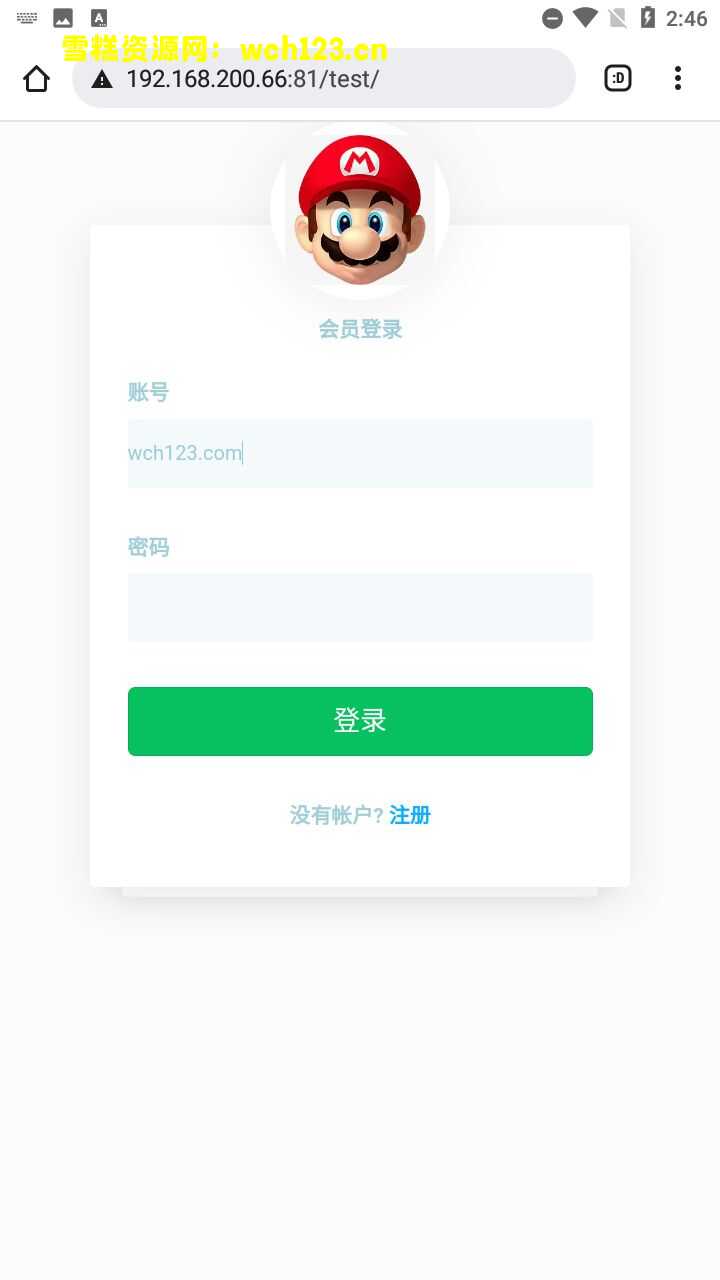Viewport: 720px width, 1280px height.
Task: Tap the Wi-Fi icon in the status bar
Action: (585, 17)
